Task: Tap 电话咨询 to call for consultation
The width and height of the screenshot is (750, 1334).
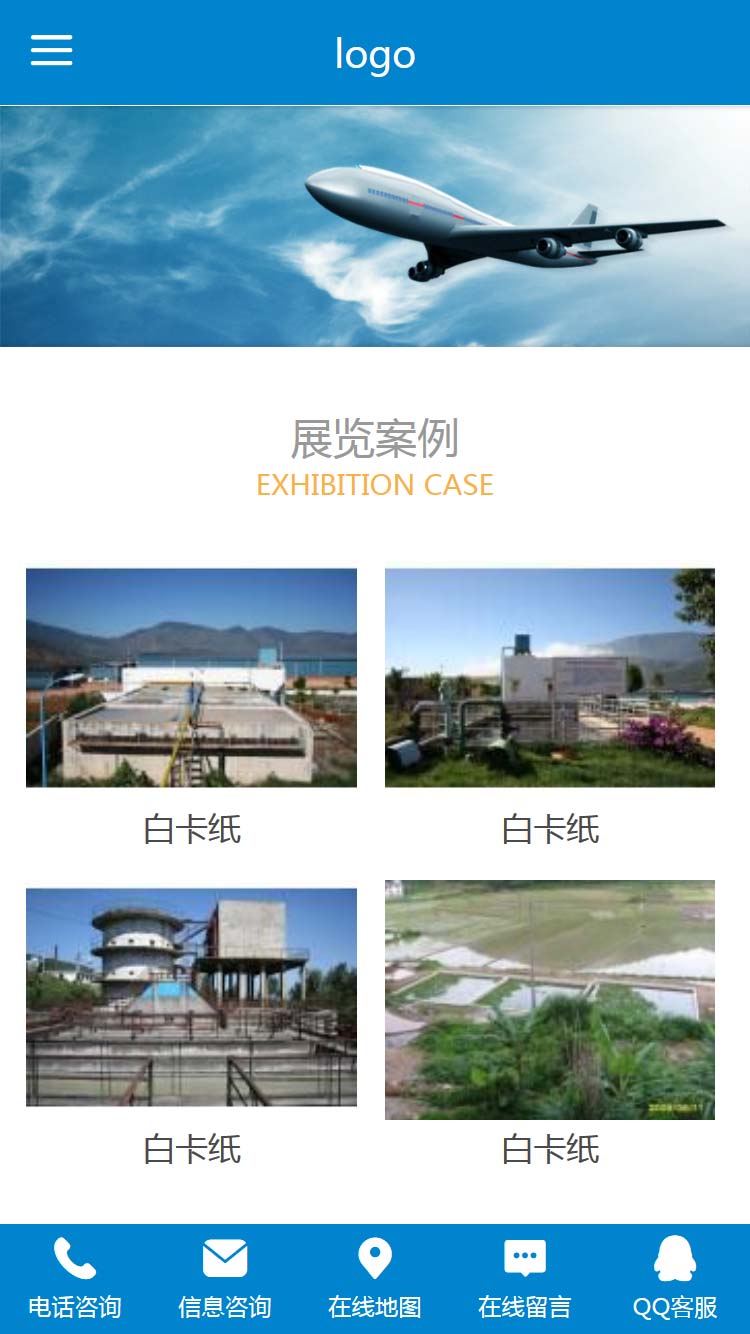Action: coord(75,1279)
